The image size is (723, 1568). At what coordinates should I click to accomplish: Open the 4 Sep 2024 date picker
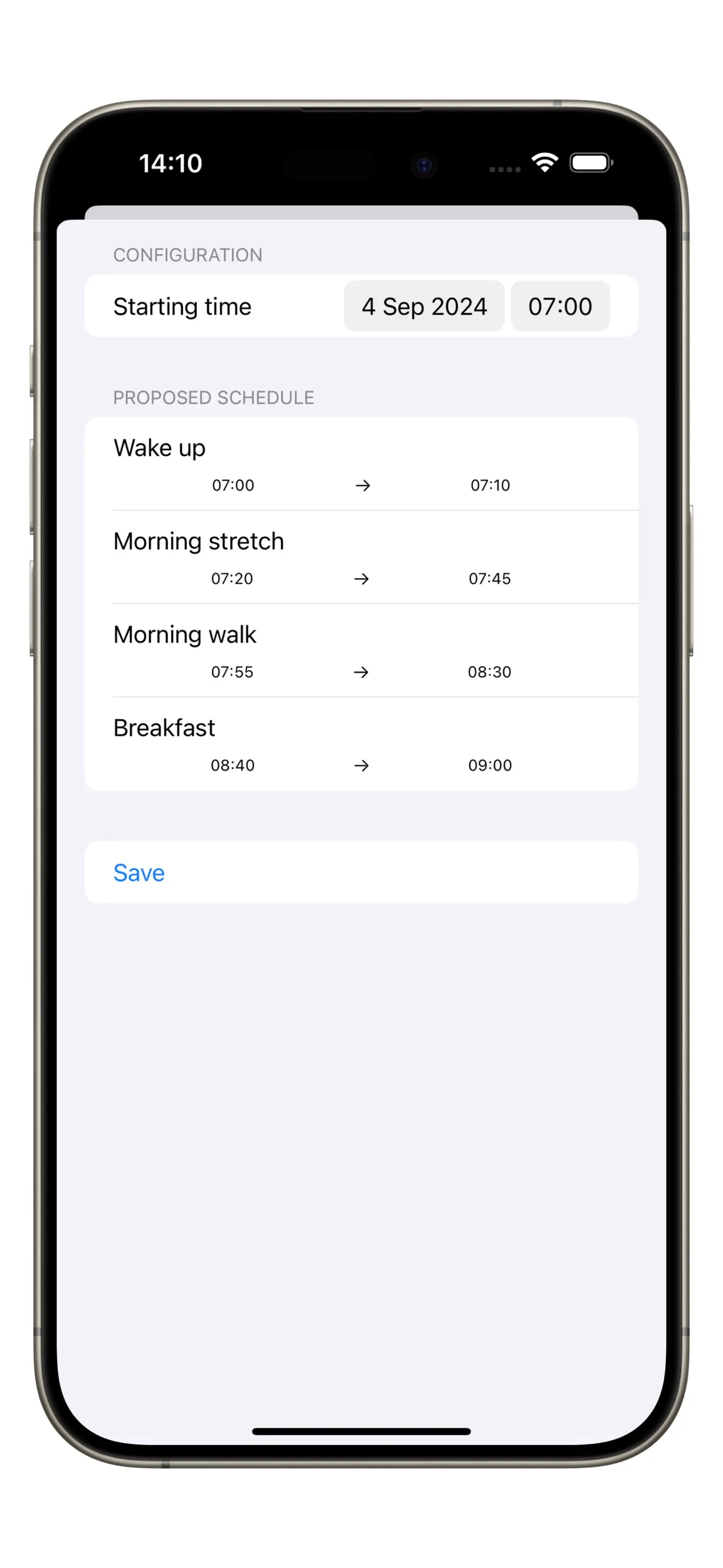pos(424,306)
